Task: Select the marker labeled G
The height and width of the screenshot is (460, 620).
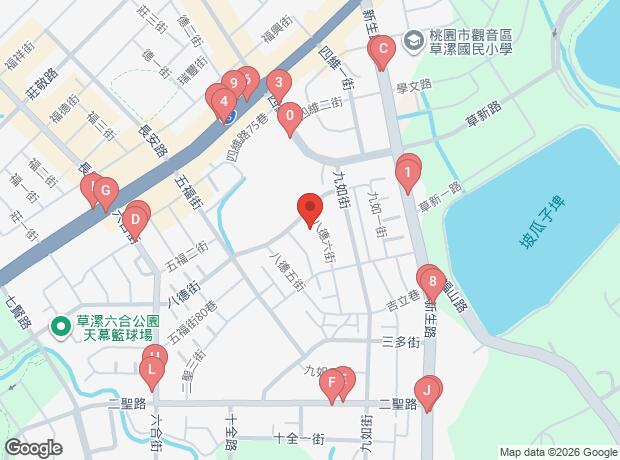Action: pos(106,193)
